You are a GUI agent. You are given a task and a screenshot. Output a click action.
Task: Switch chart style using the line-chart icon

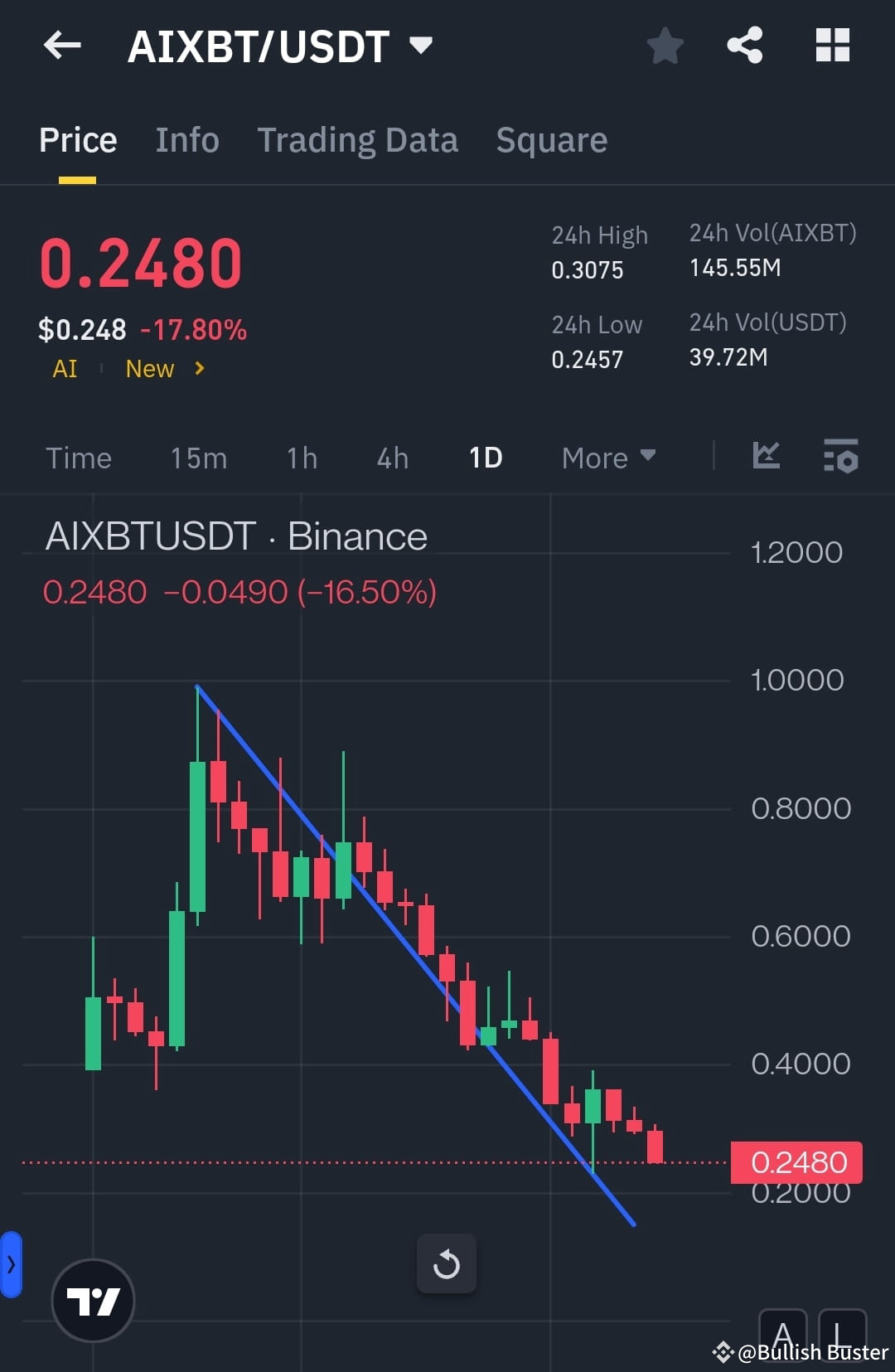click(x=767, y=457)
